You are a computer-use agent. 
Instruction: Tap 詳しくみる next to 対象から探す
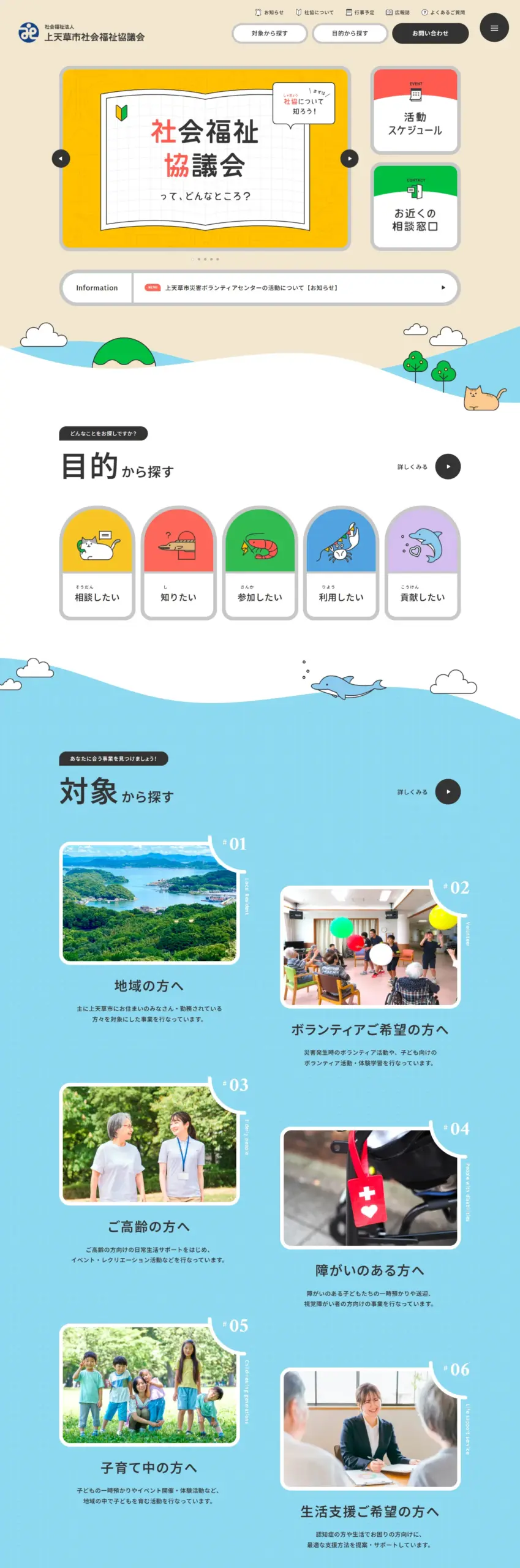[447, 792]
